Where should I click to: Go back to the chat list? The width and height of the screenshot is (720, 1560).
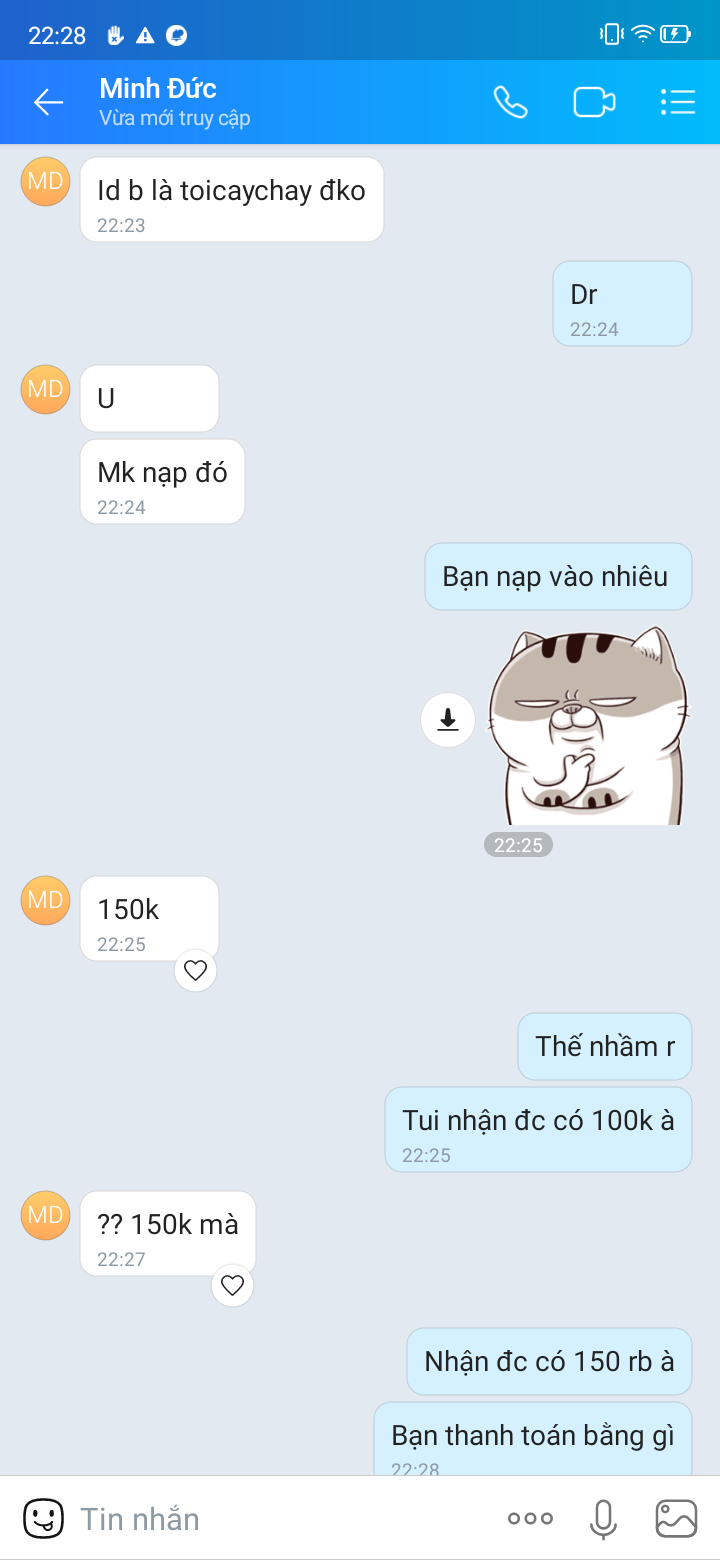[x=47, y=102]
